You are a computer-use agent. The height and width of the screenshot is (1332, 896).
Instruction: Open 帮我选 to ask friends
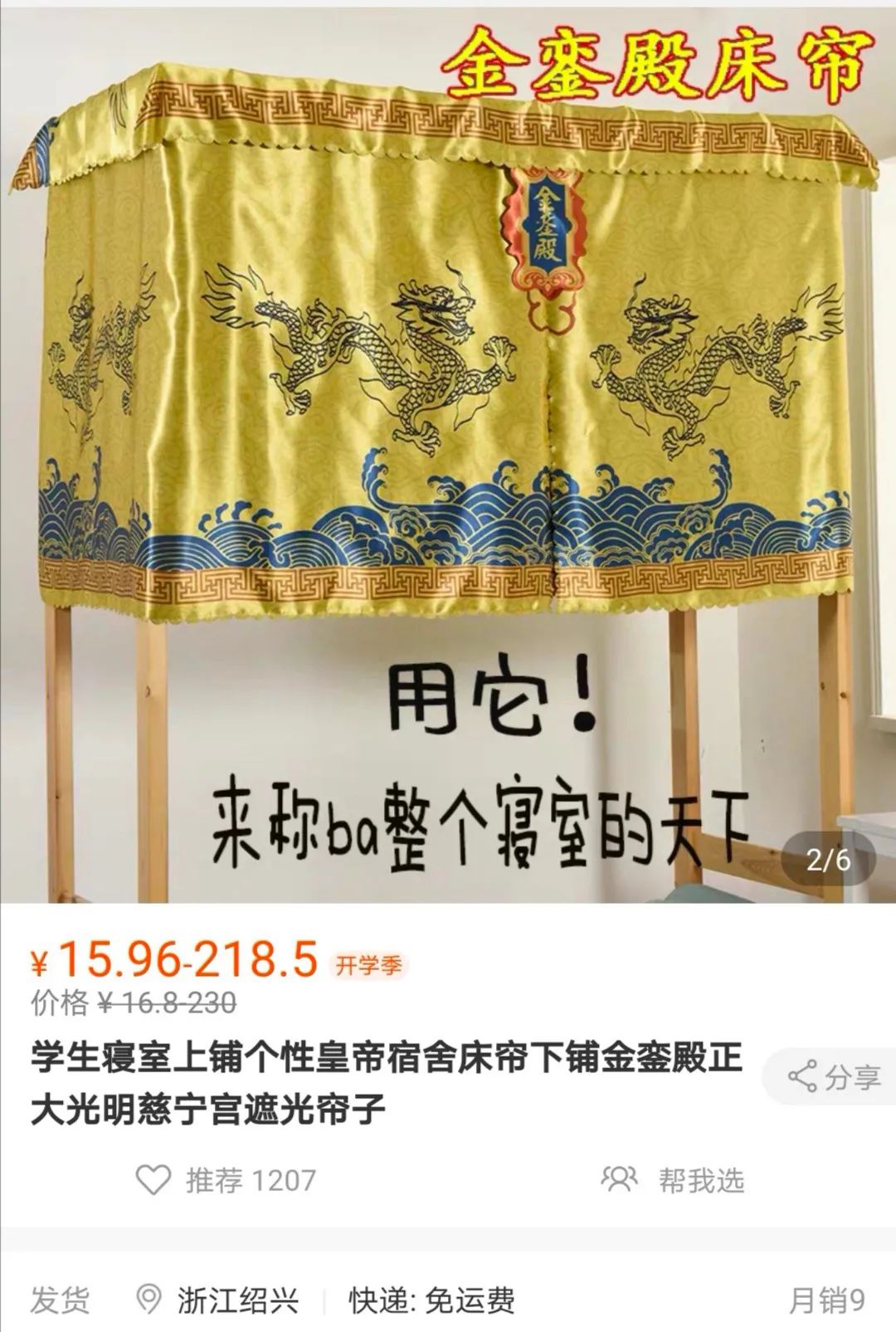click(x=674, y=1179)
